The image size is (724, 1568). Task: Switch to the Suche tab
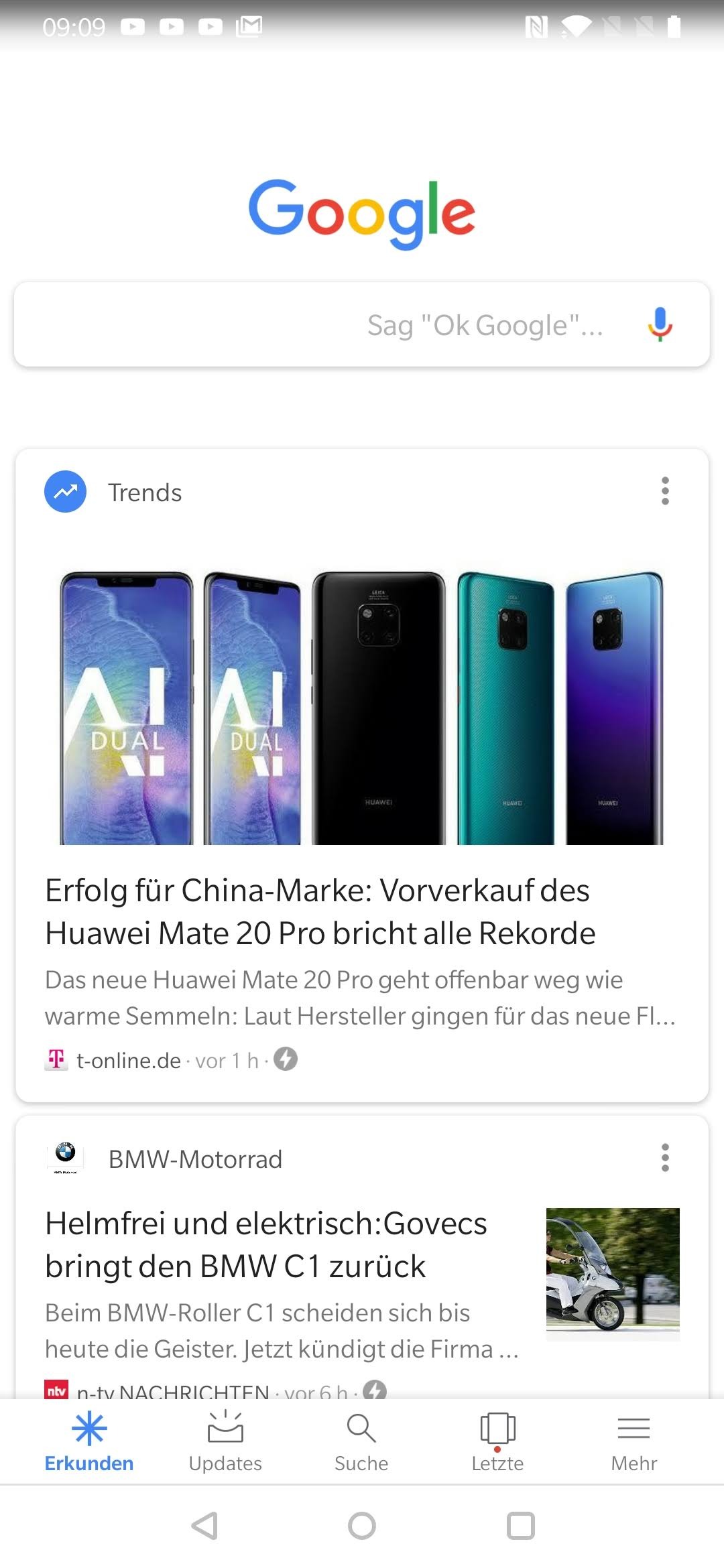(x=361, y=1442)
